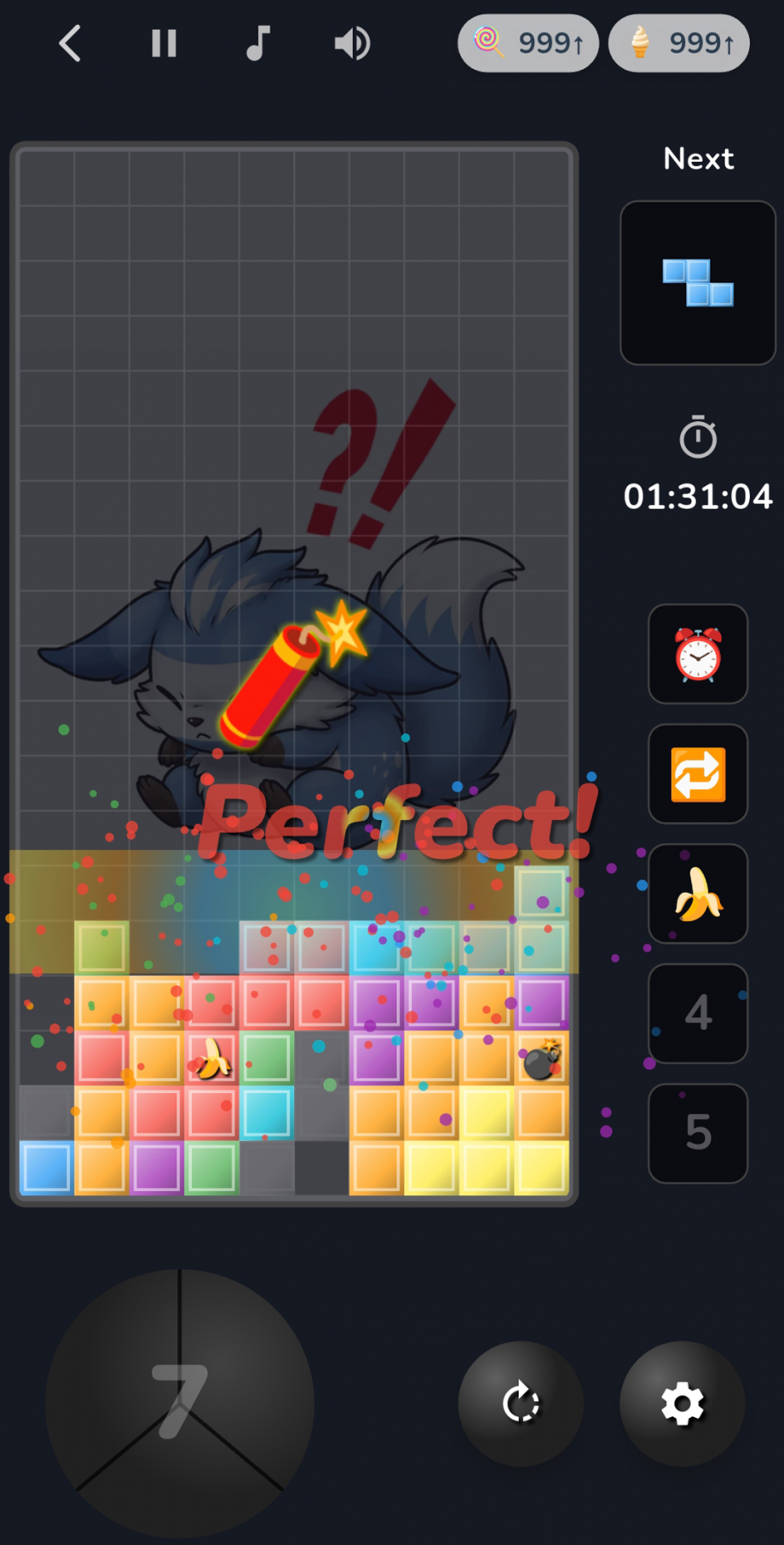
Task: Select the locked slot number 5
Action: click(x=698, y=1133)
